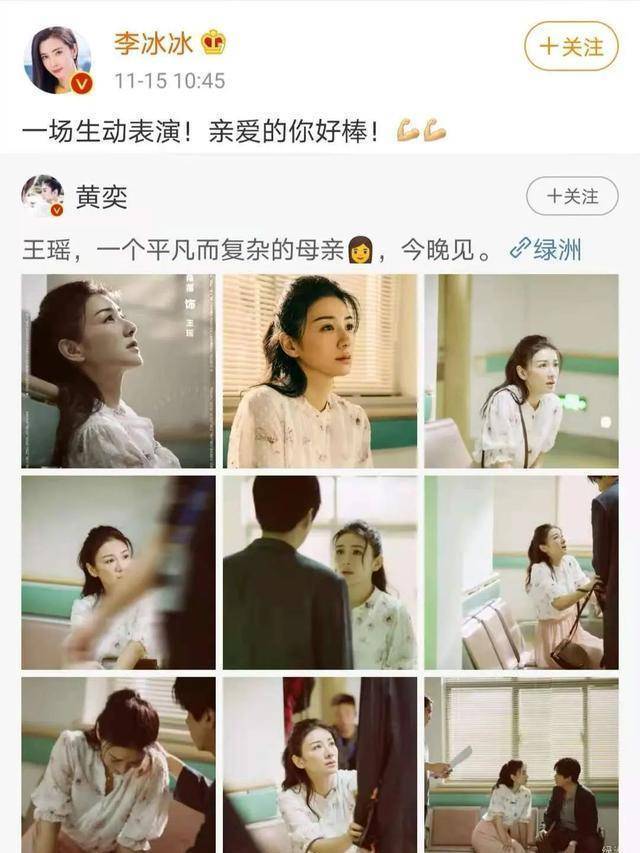Open 黄奕's profile avatar
The height and width of the screenshot is (853, 640).
click(42, 196)
